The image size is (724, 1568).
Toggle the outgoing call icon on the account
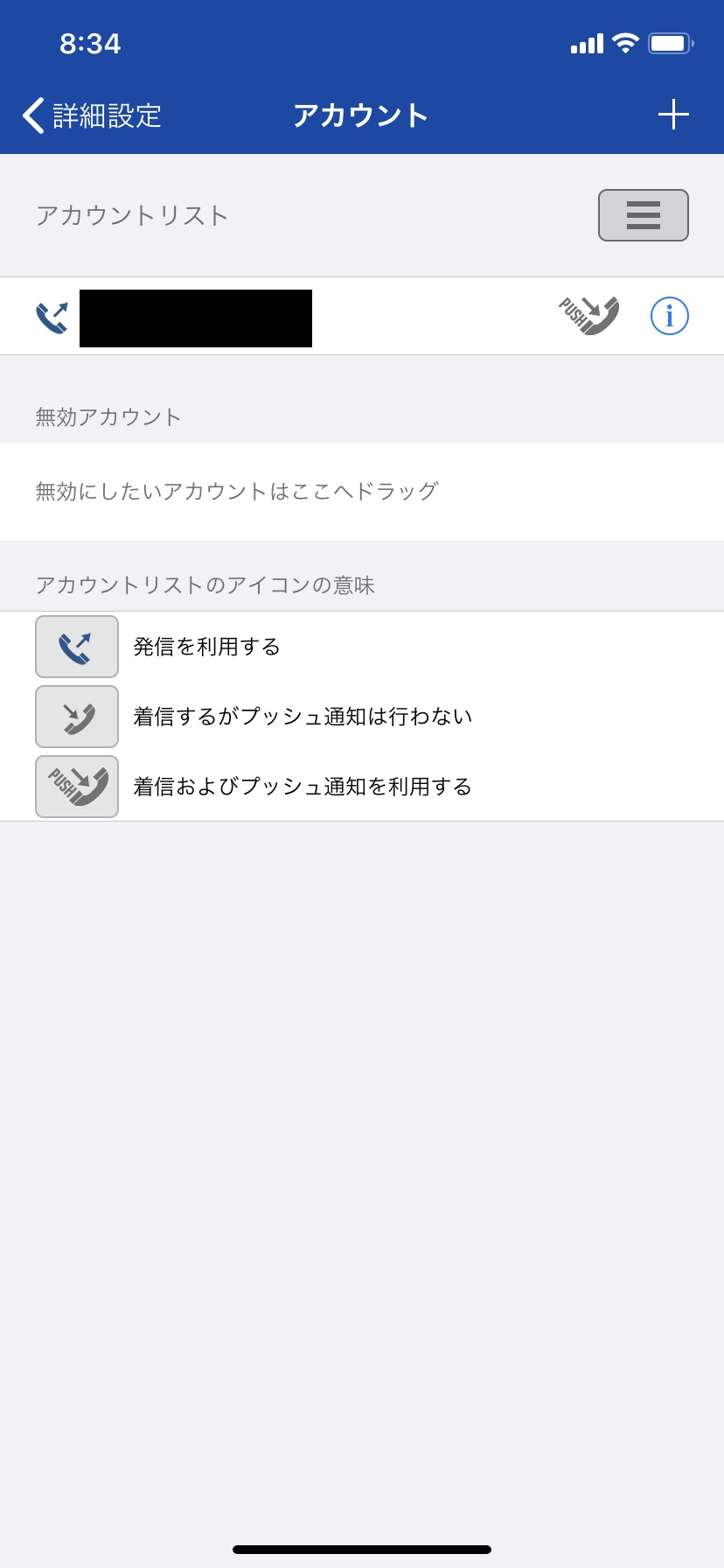tap(52, 317)
